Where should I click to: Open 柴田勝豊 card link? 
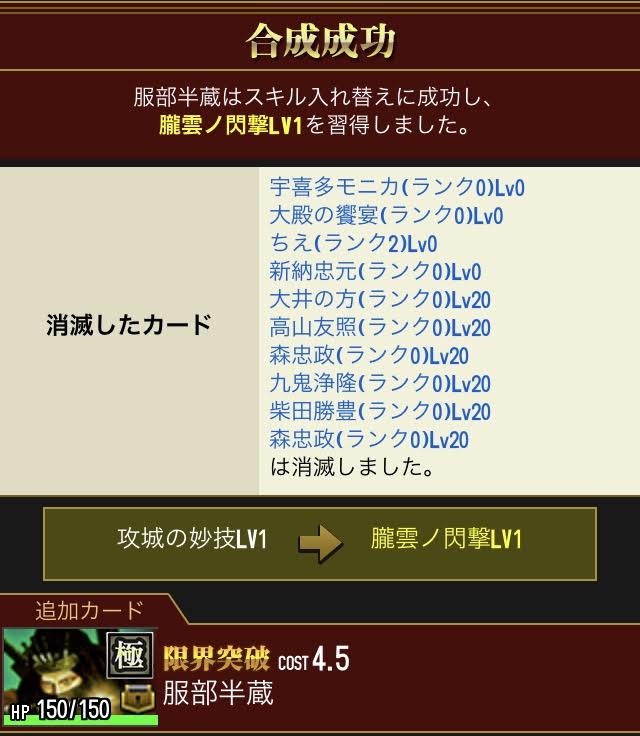[380, 411]
